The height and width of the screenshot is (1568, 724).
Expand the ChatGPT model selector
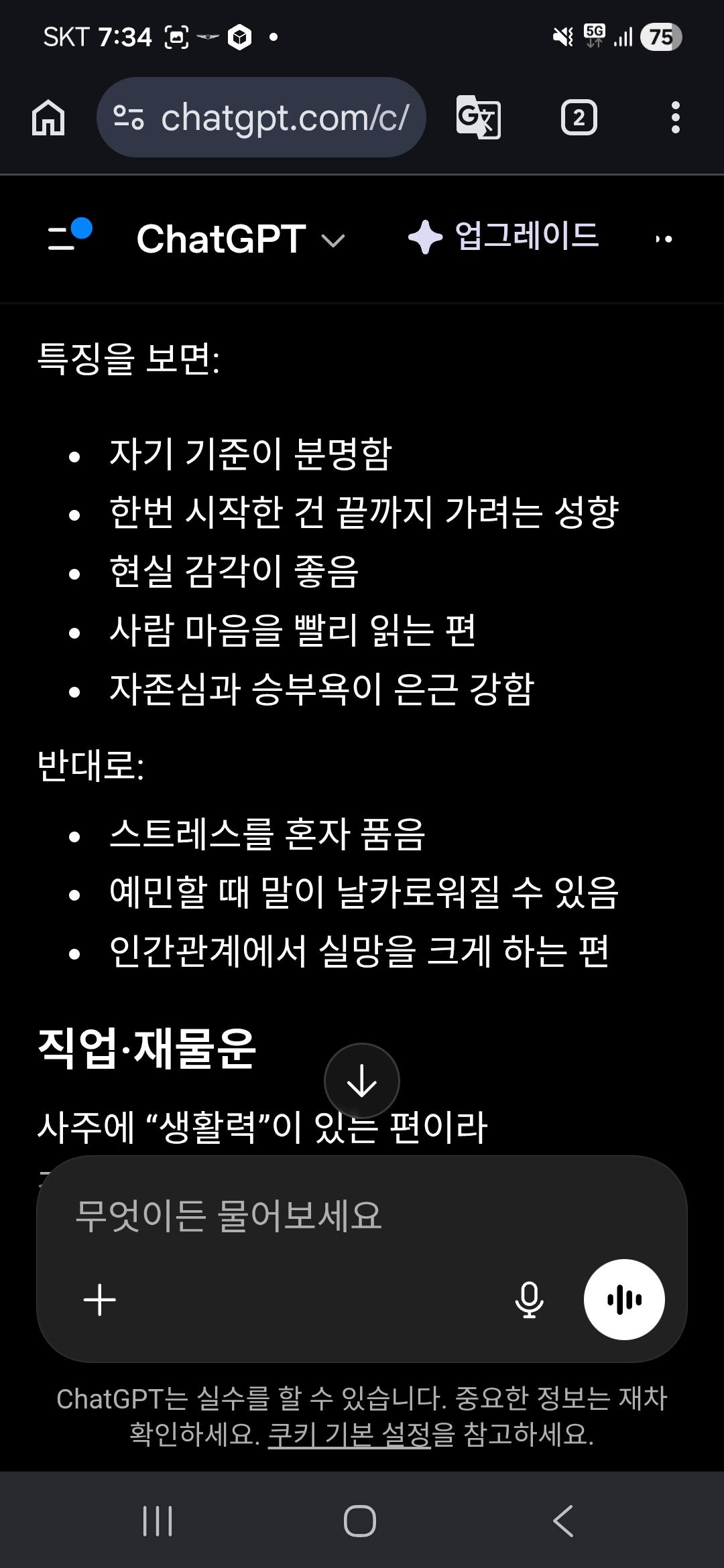[241, 239]
